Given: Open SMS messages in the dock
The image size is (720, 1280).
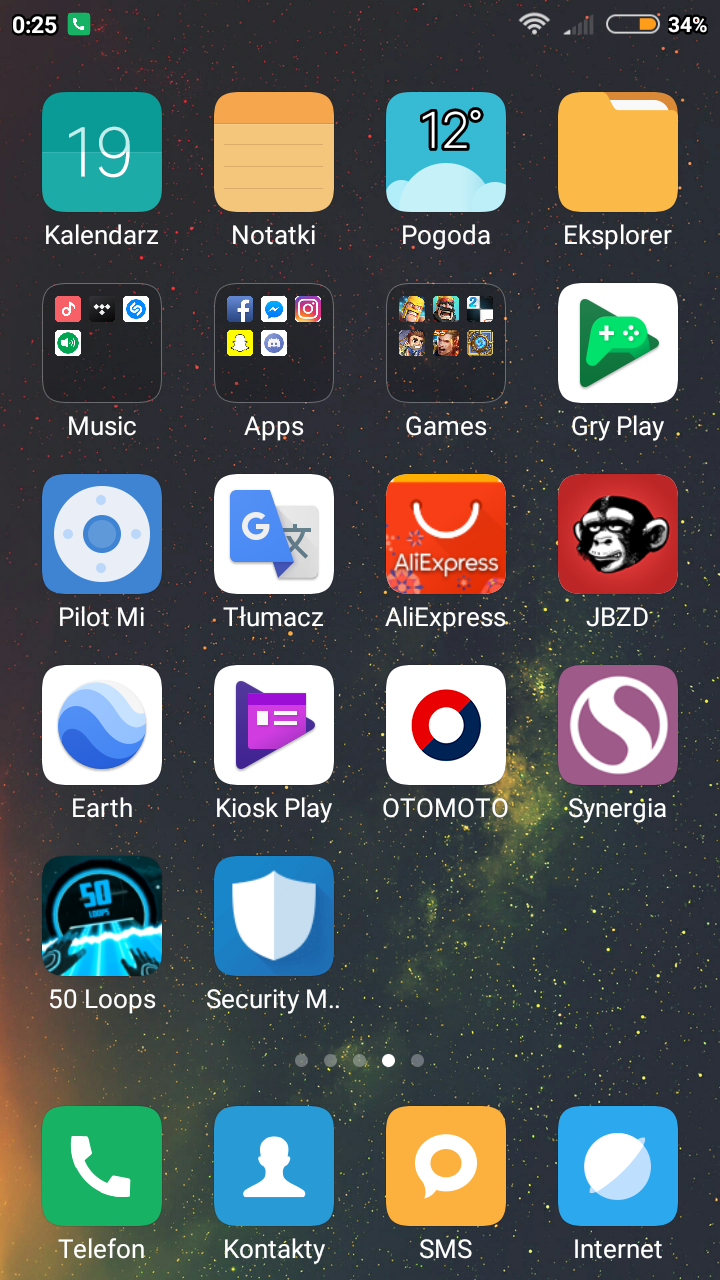Looking at the screenshot, I should coord(446,1166).
